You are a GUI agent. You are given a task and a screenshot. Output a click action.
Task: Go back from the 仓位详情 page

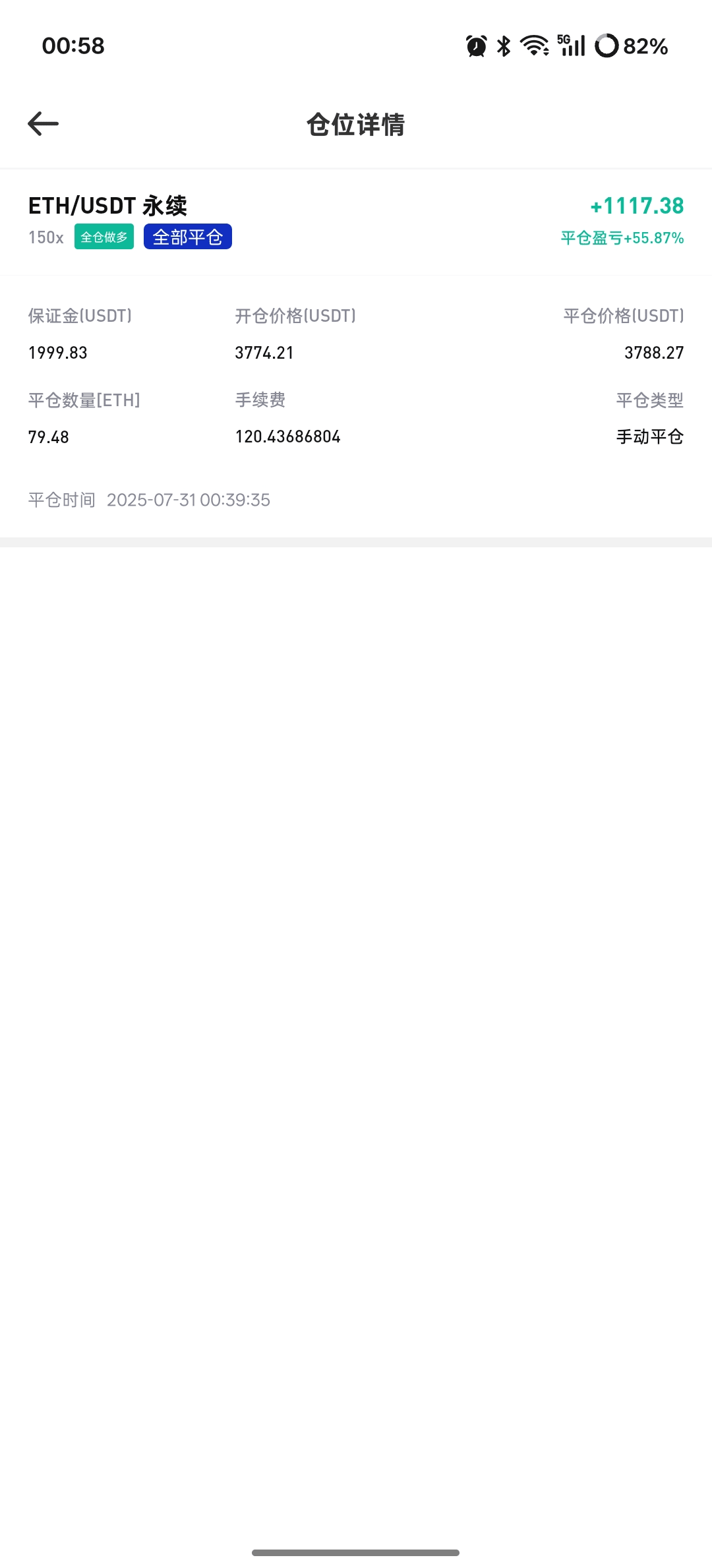(44, 123)
